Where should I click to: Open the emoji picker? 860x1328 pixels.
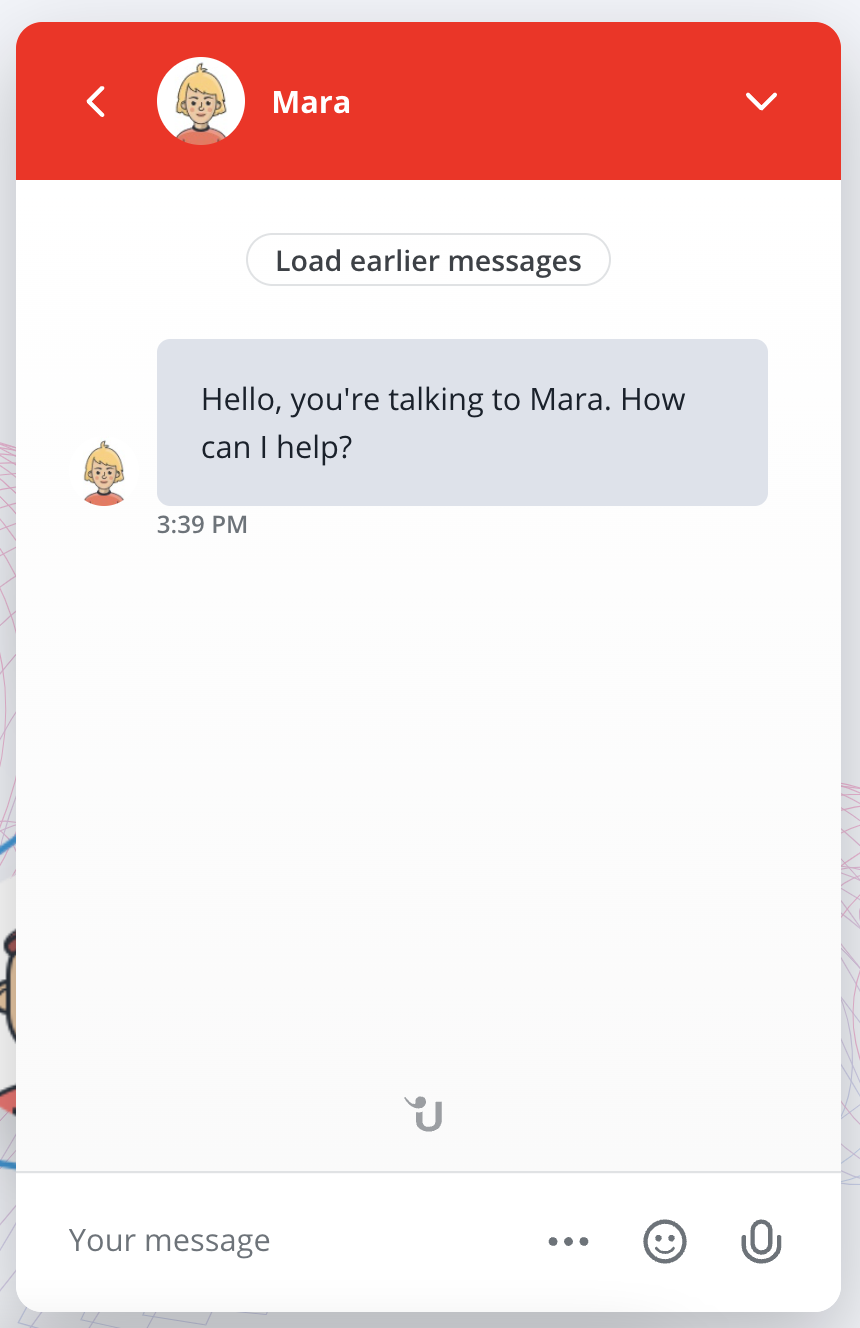coord(664,1242)
